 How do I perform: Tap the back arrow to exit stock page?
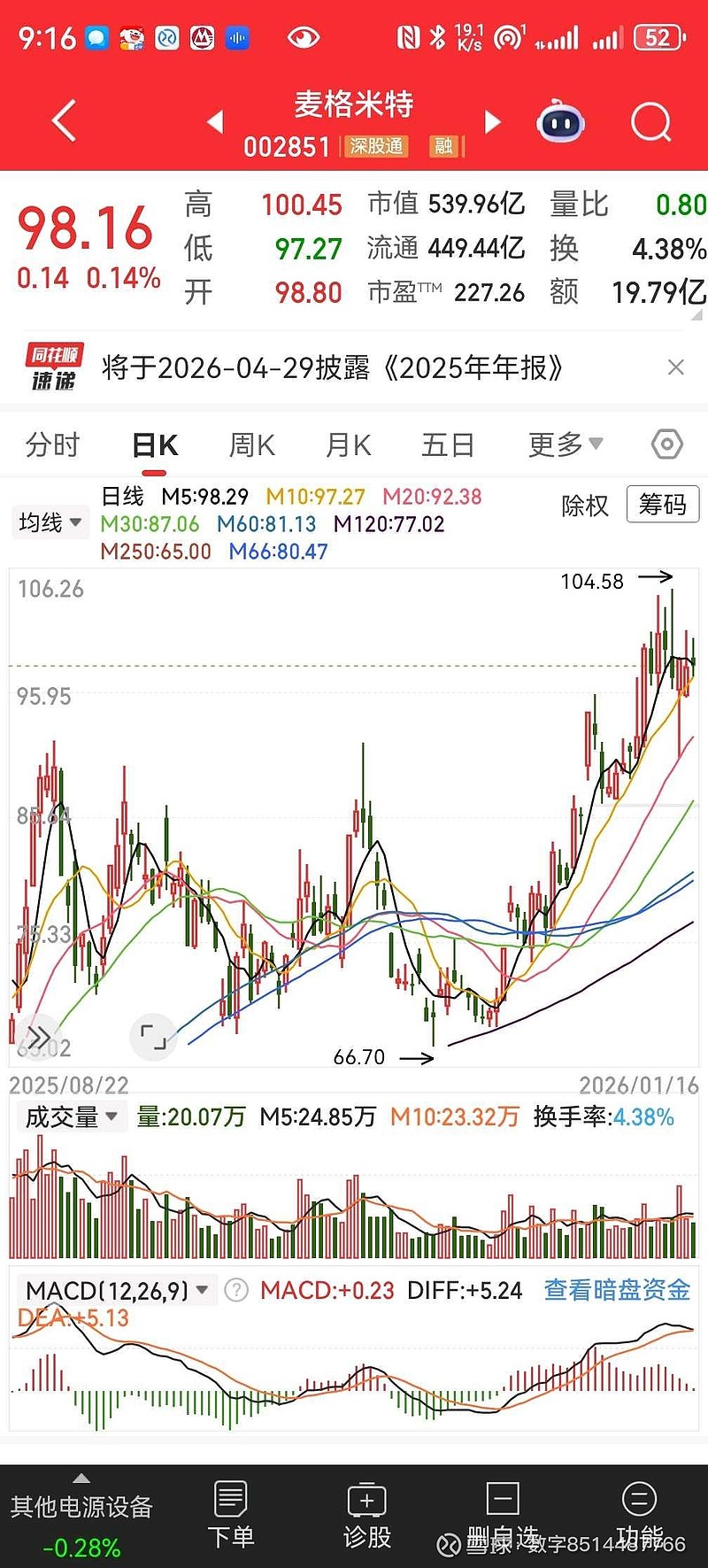pos(62,121)
